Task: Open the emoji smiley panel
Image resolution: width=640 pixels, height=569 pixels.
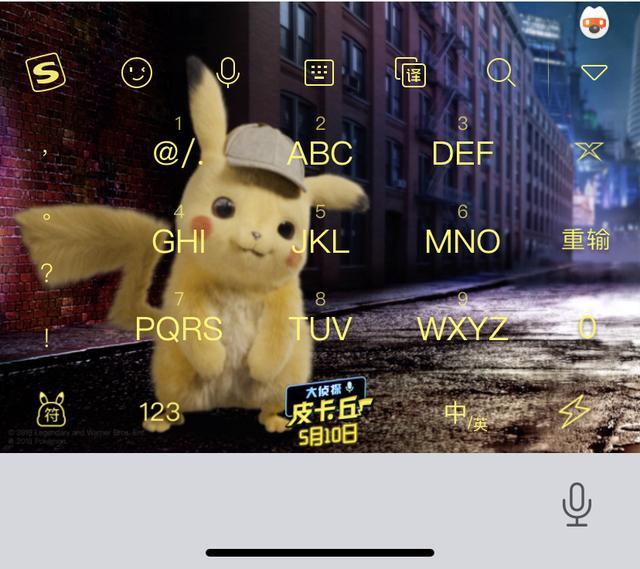Action: coord(137,72)
